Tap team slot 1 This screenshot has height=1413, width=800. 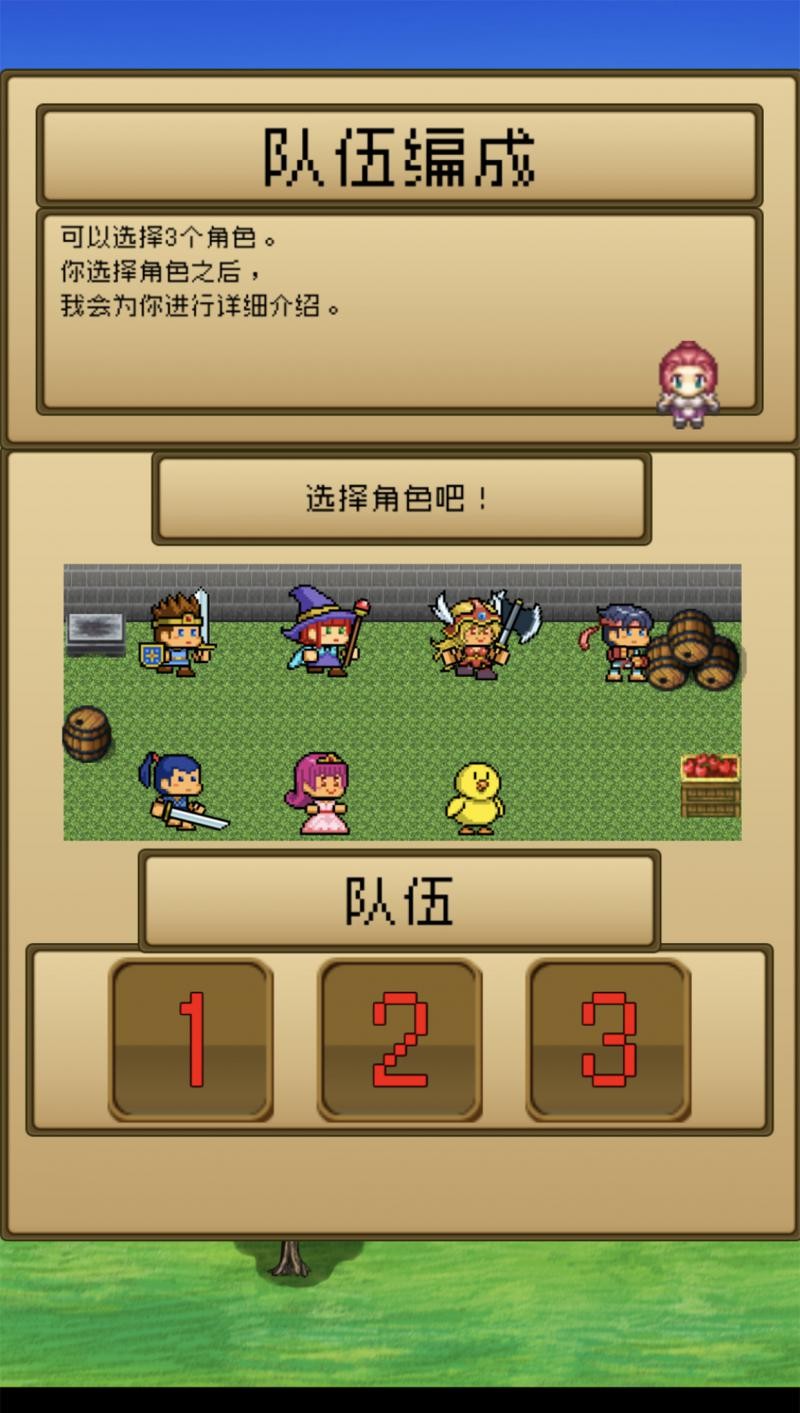click(x=191, y=1040)
